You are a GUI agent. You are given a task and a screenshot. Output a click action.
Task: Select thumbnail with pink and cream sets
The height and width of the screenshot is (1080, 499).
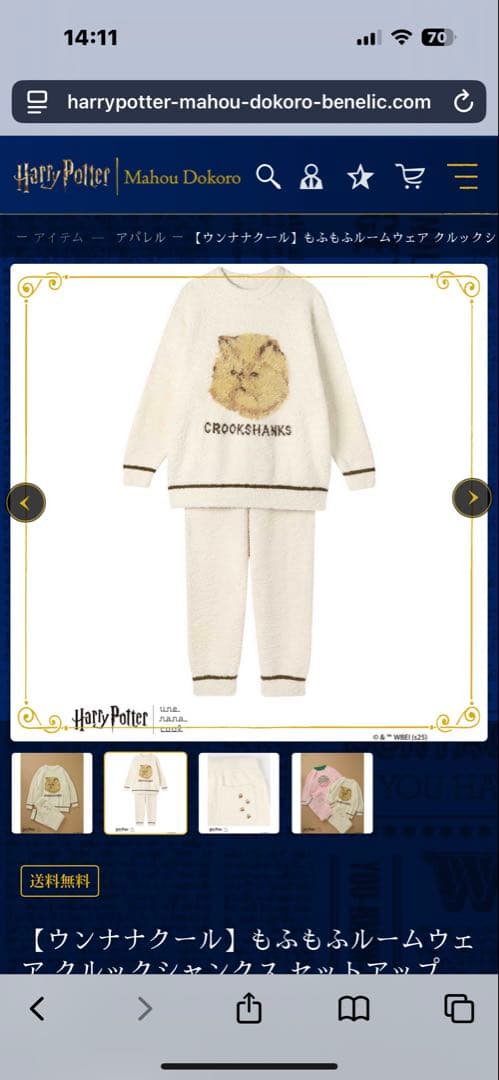(x=332, y=793)
